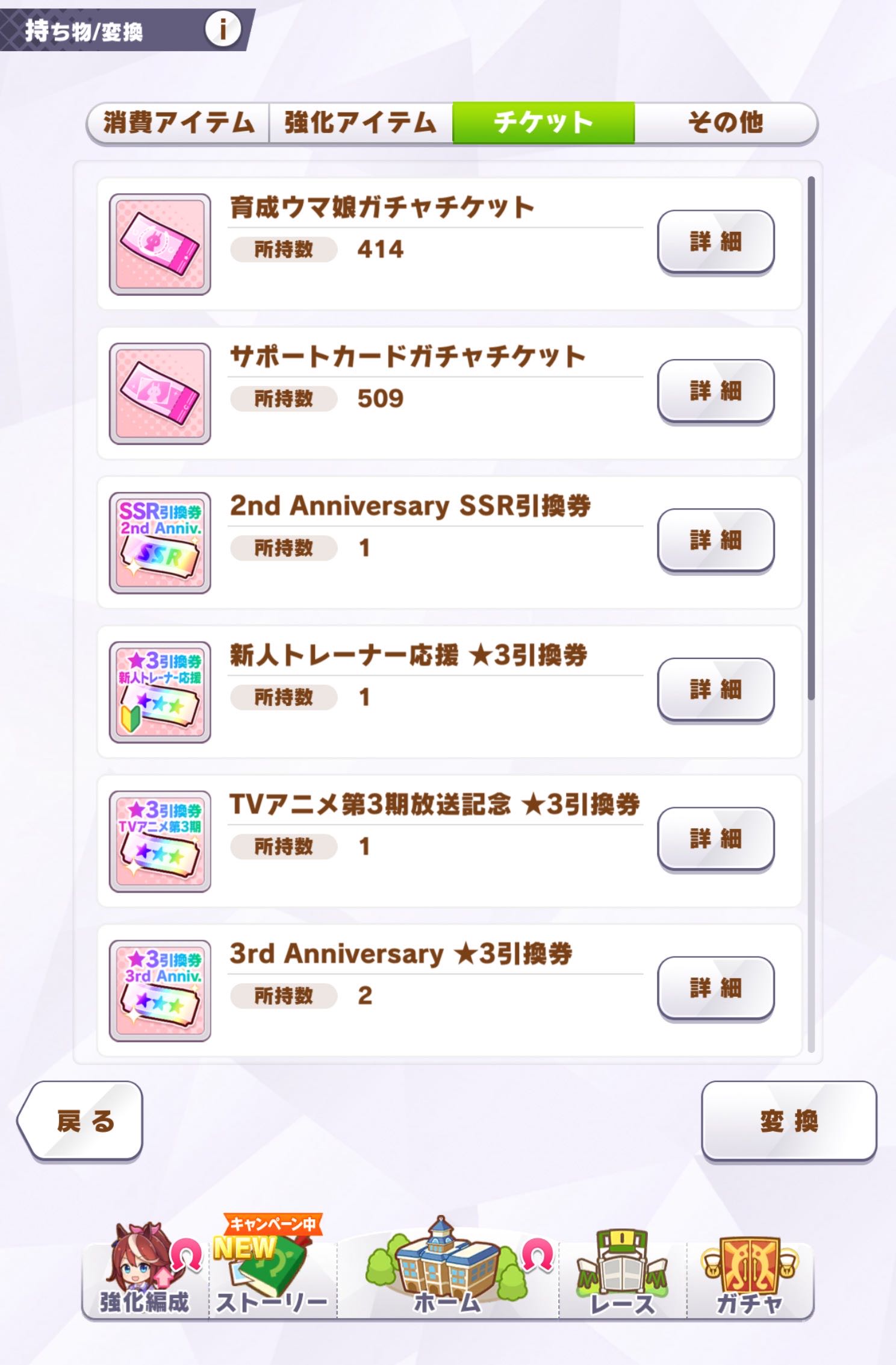This screenshot has height=1365, width=896.
Task: Open the info icon beside 持ち物/変換
Action: (223, 29)
